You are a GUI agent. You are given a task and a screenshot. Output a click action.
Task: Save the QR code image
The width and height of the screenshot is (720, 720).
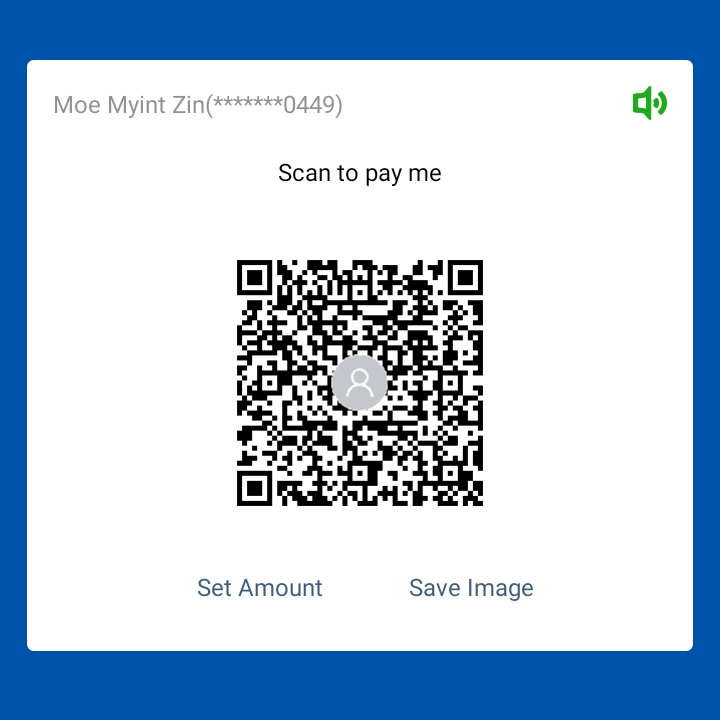(471, 588)
